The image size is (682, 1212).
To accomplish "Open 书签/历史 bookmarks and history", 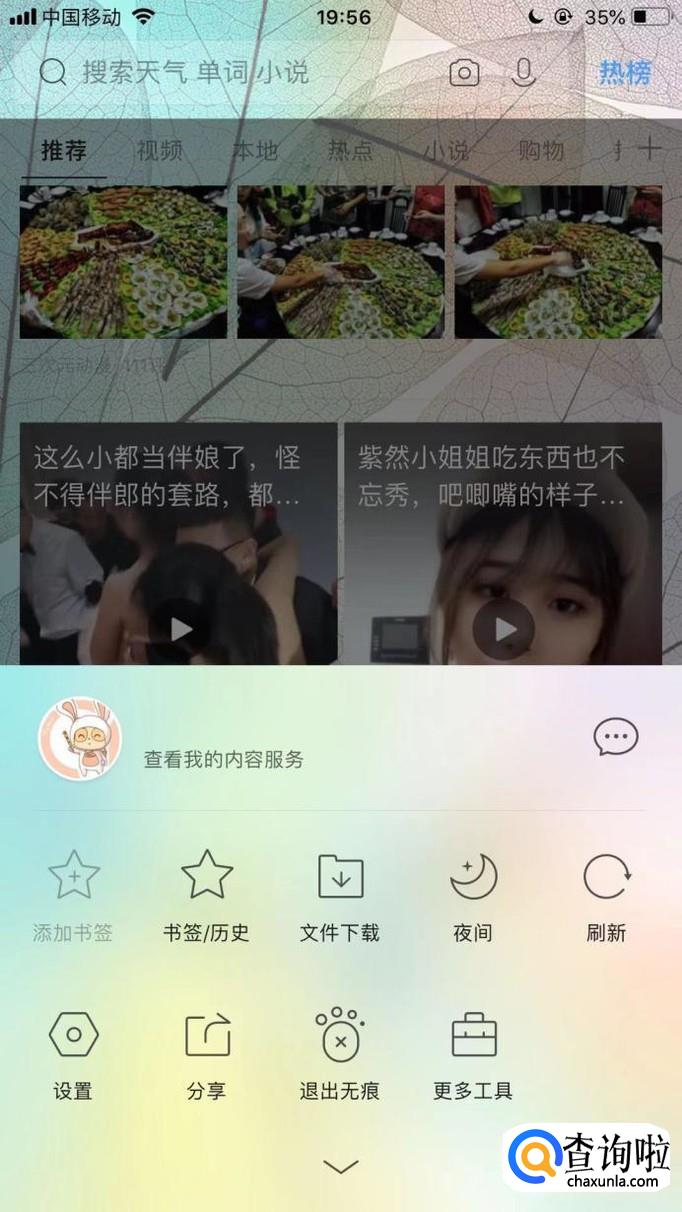I will 206,894.
